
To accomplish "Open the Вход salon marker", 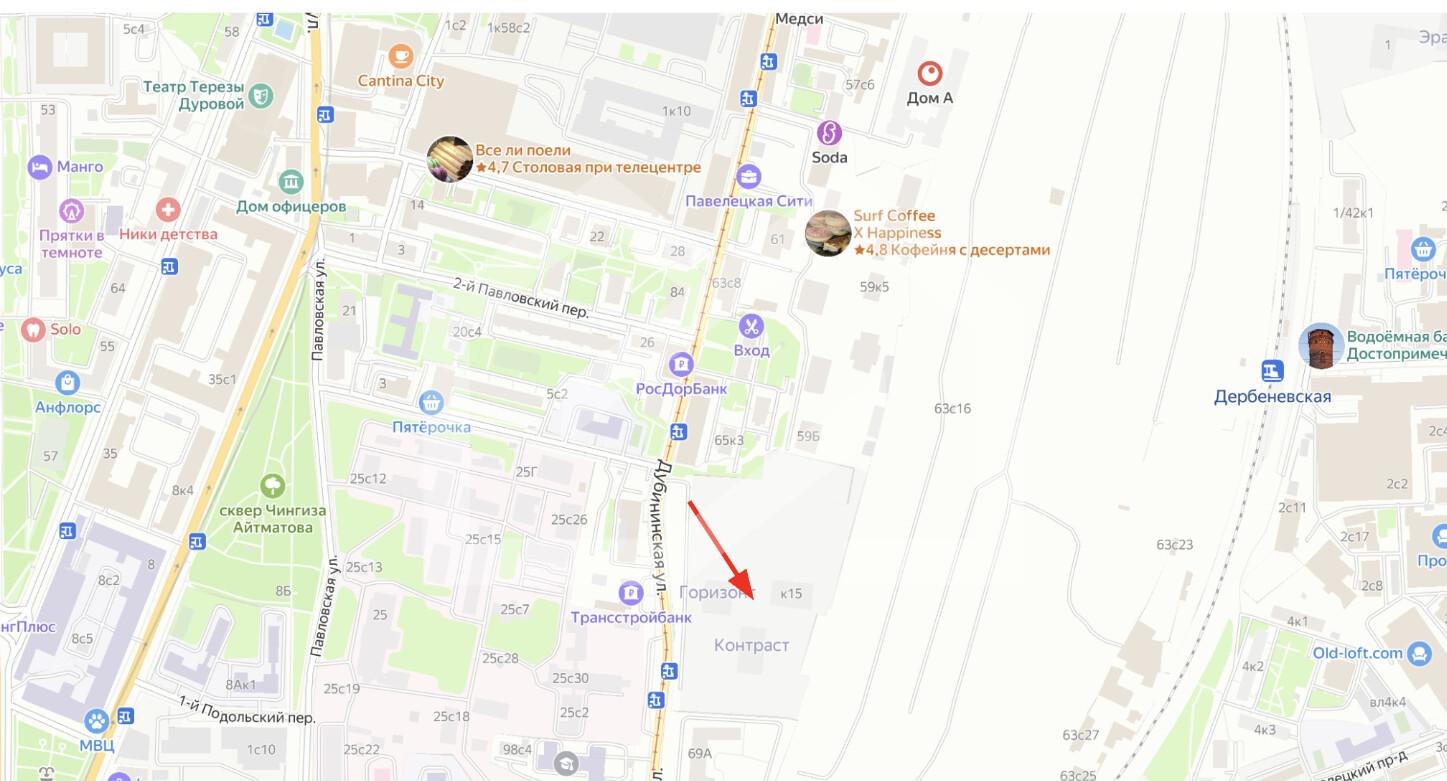I will 751,326.
